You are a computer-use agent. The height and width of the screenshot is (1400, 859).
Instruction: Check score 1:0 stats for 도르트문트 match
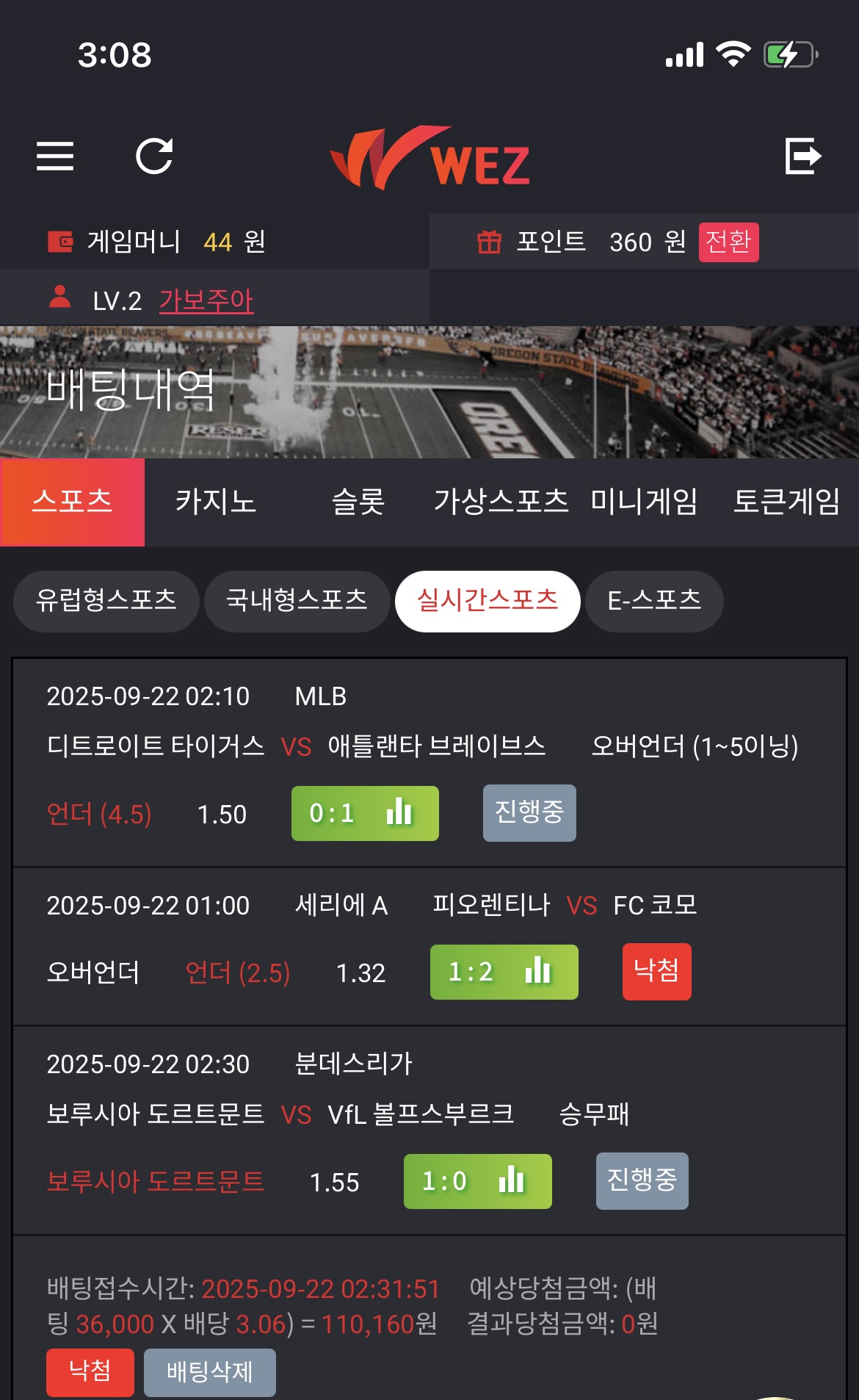pos(477,1181)
